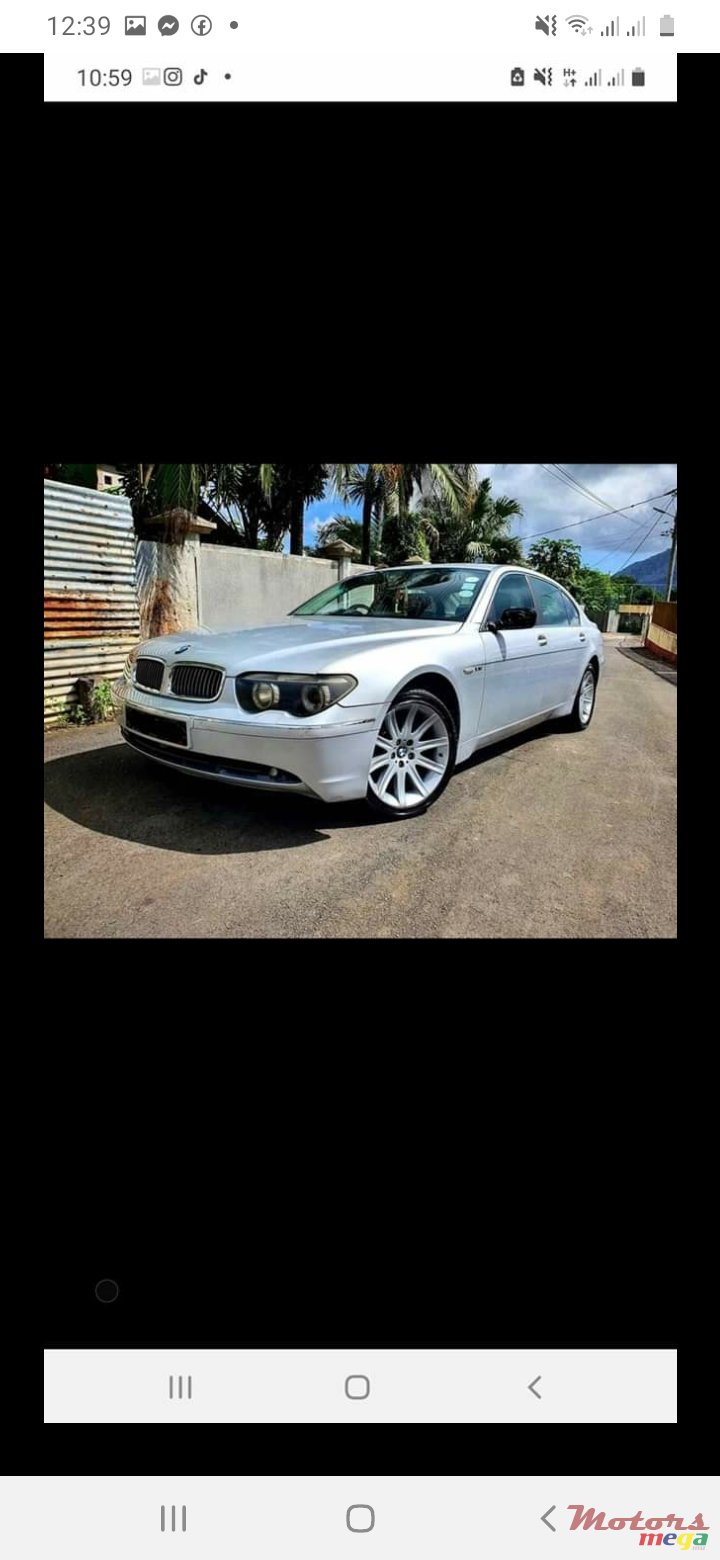Tap the H+ network indicator

tap(567, 77)
